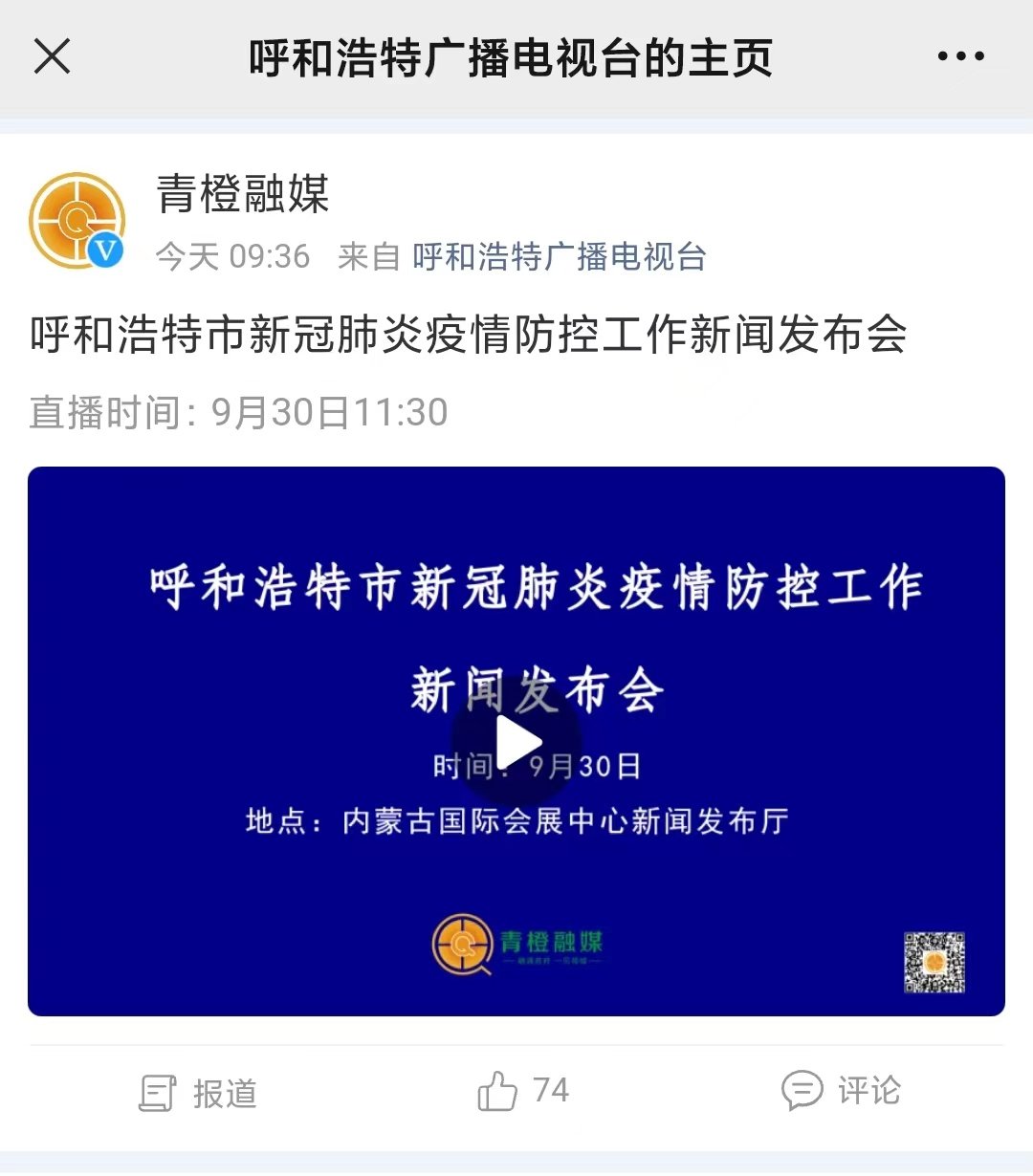Open 评论 comments for the post
This screenshot has height=1176, width=1033.
tap(841, 1091)
